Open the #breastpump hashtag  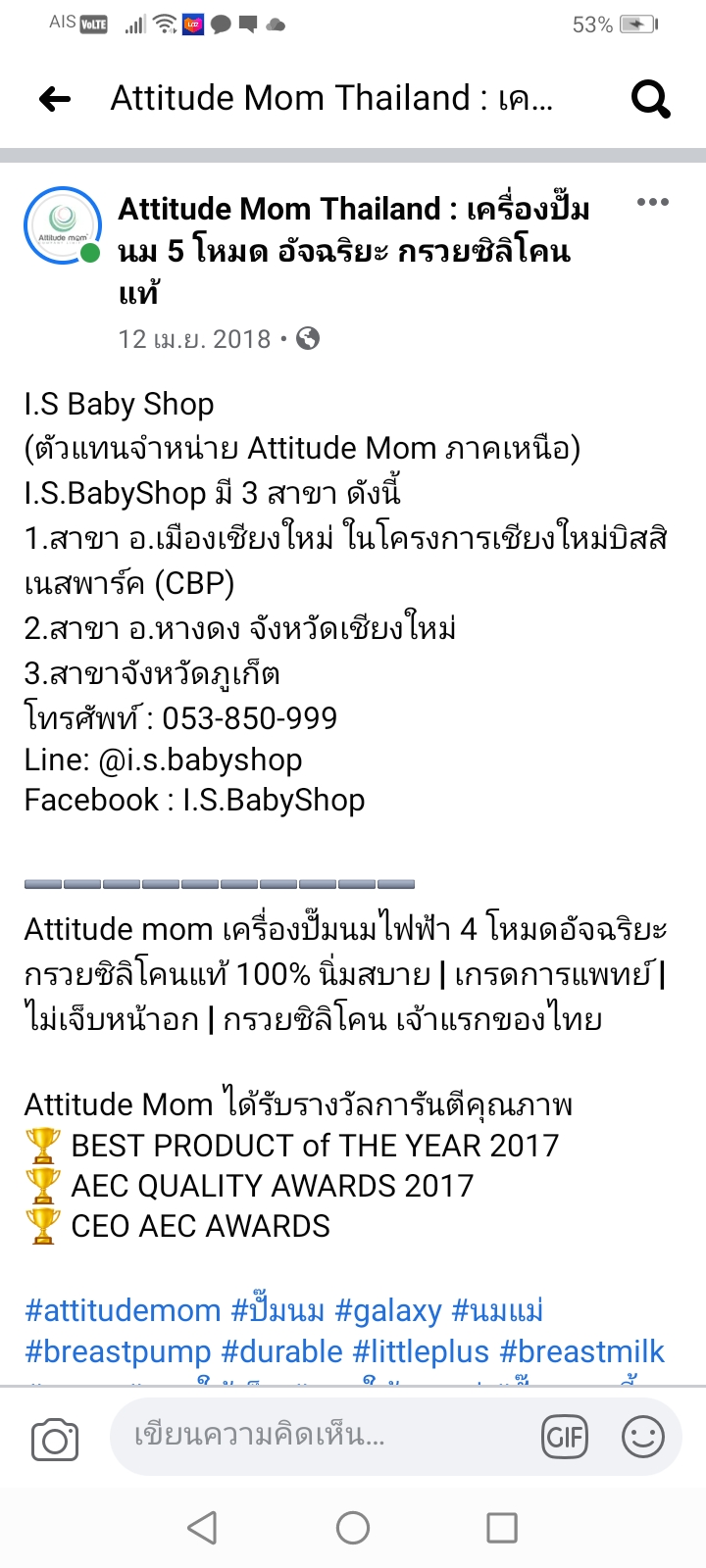click(118, 1351)
